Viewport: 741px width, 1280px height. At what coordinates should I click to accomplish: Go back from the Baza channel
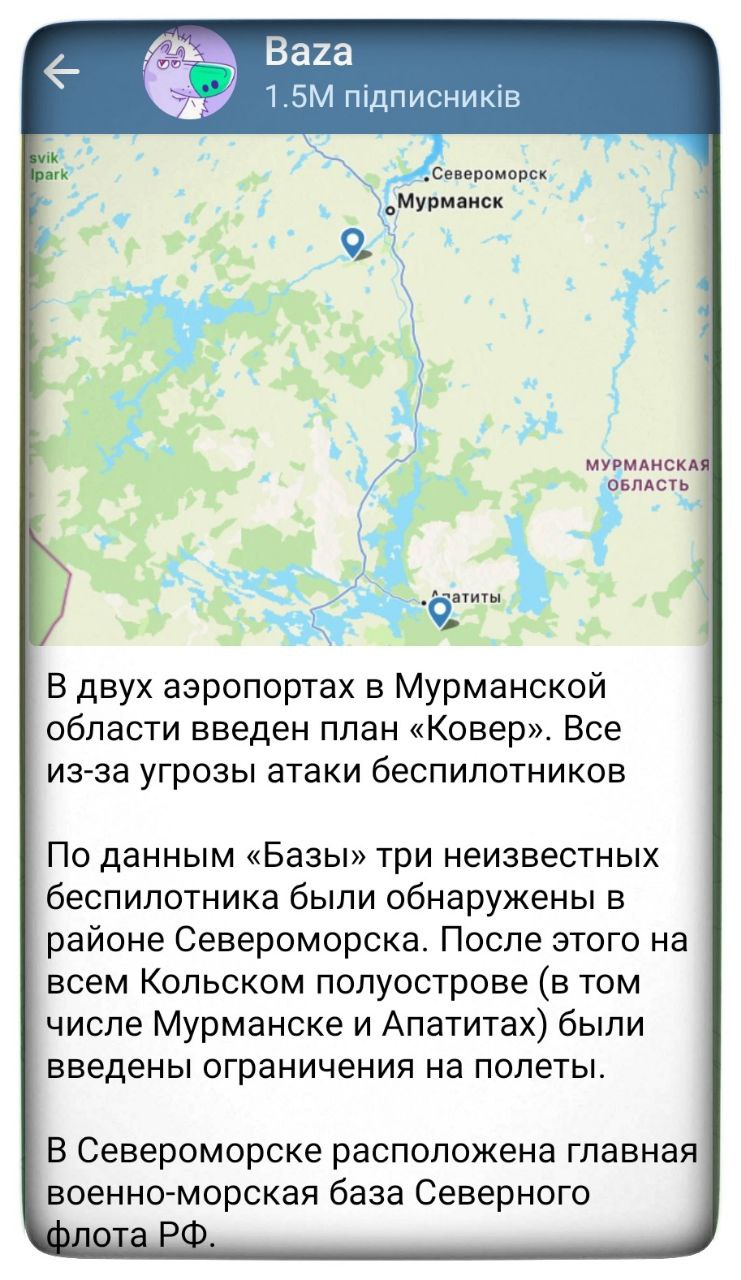(x=61, y=73)
